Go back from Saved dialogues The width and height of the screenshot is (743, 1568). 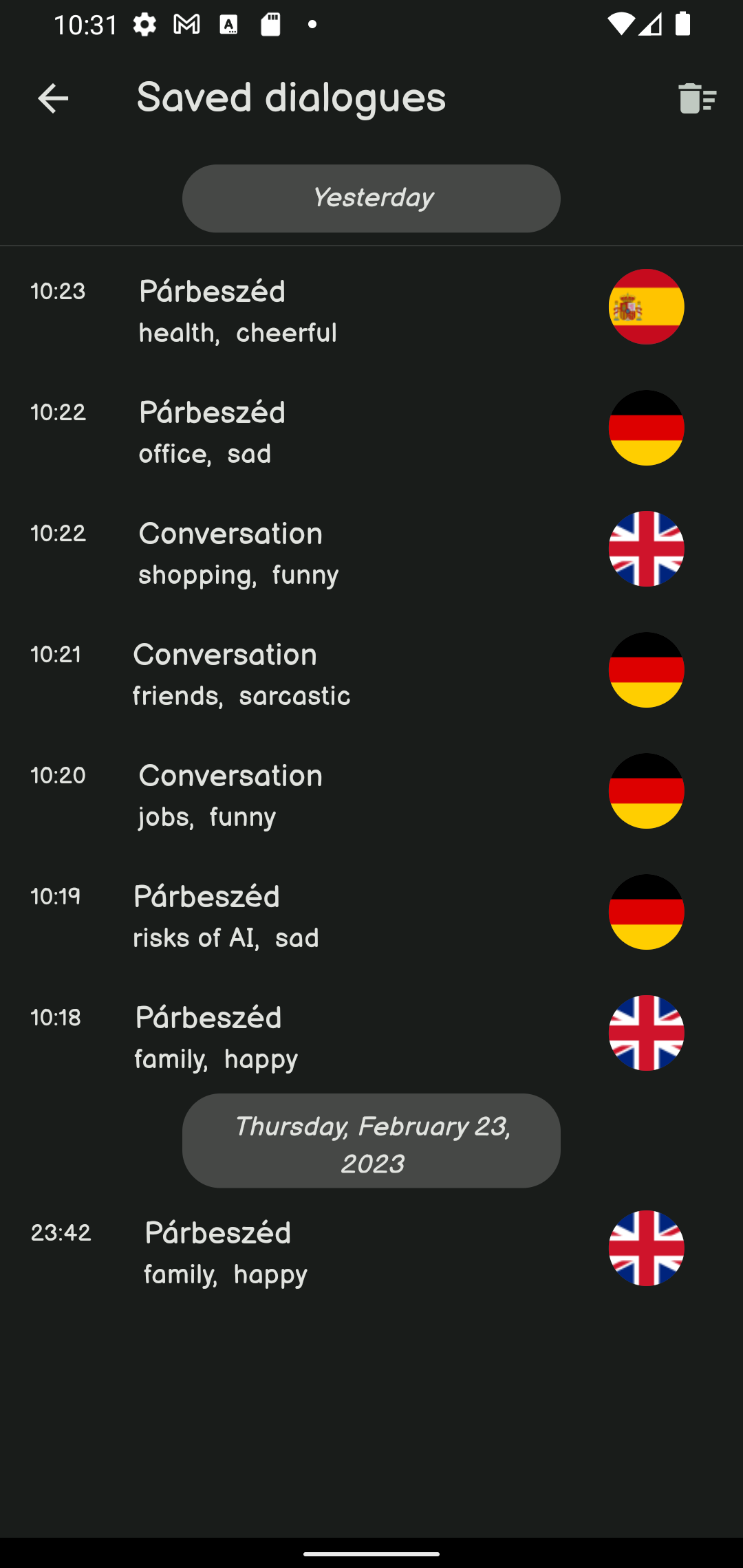53,98
